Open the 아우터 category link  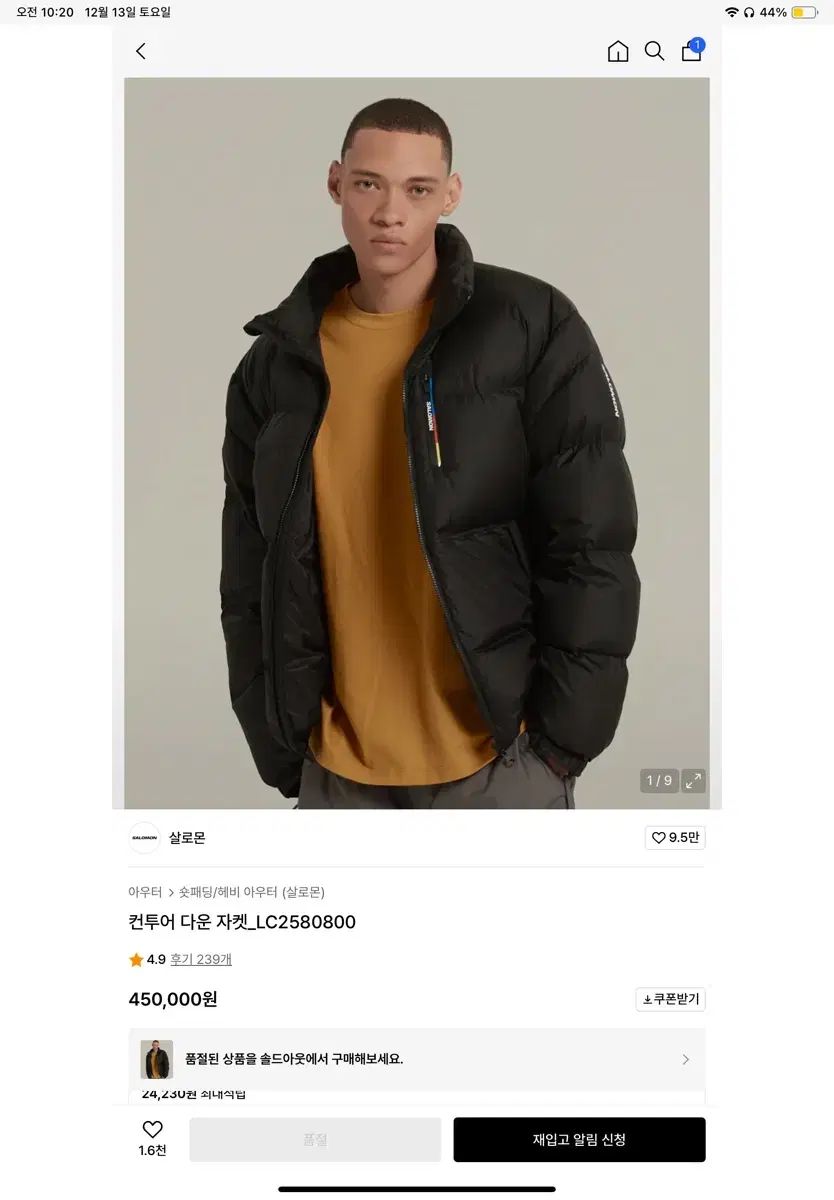click(145, 892)
